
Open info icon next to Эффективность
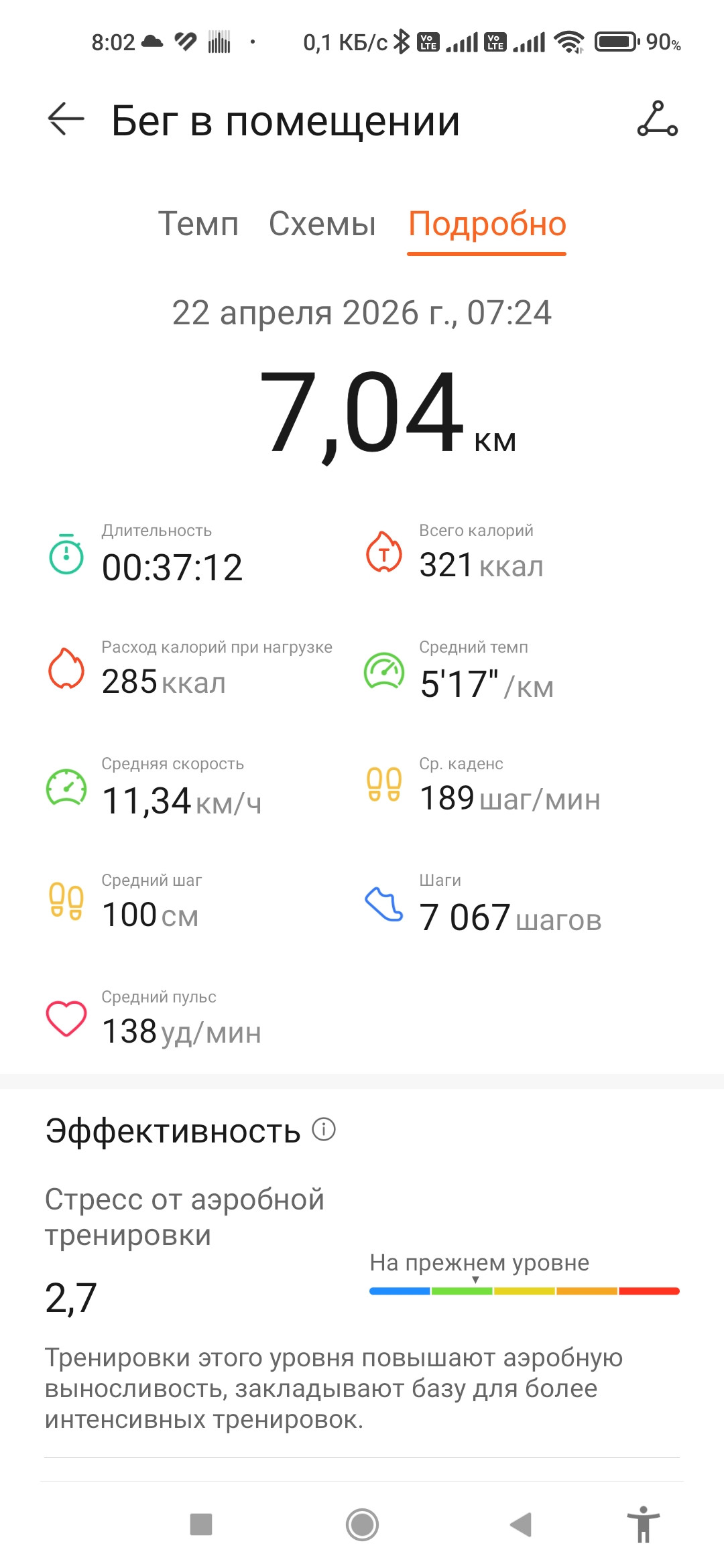(x=324, y=1130)
